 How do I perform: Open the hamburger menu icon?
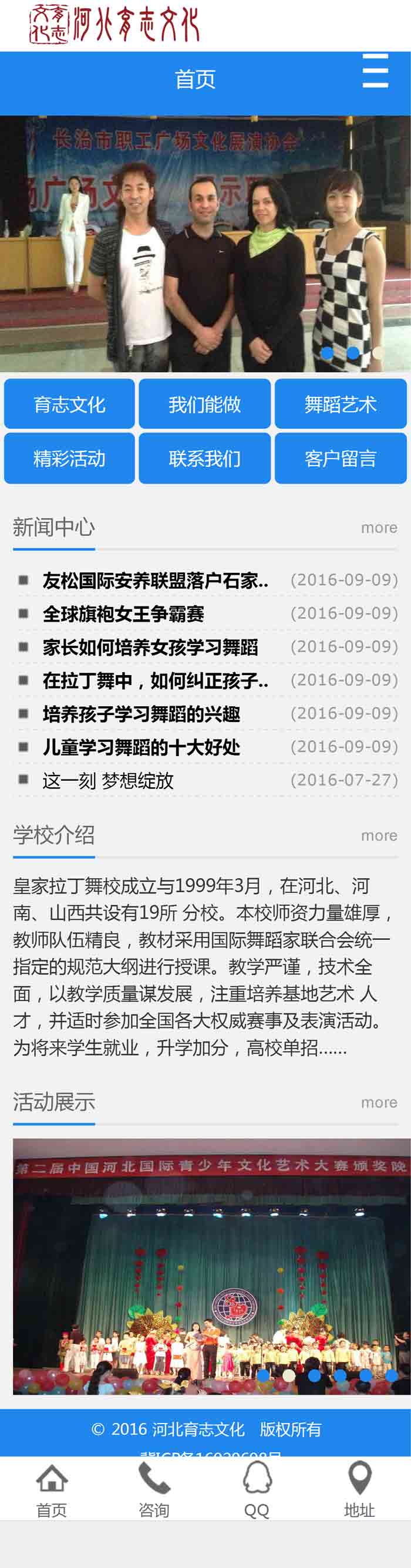click(x=375, y=71)
